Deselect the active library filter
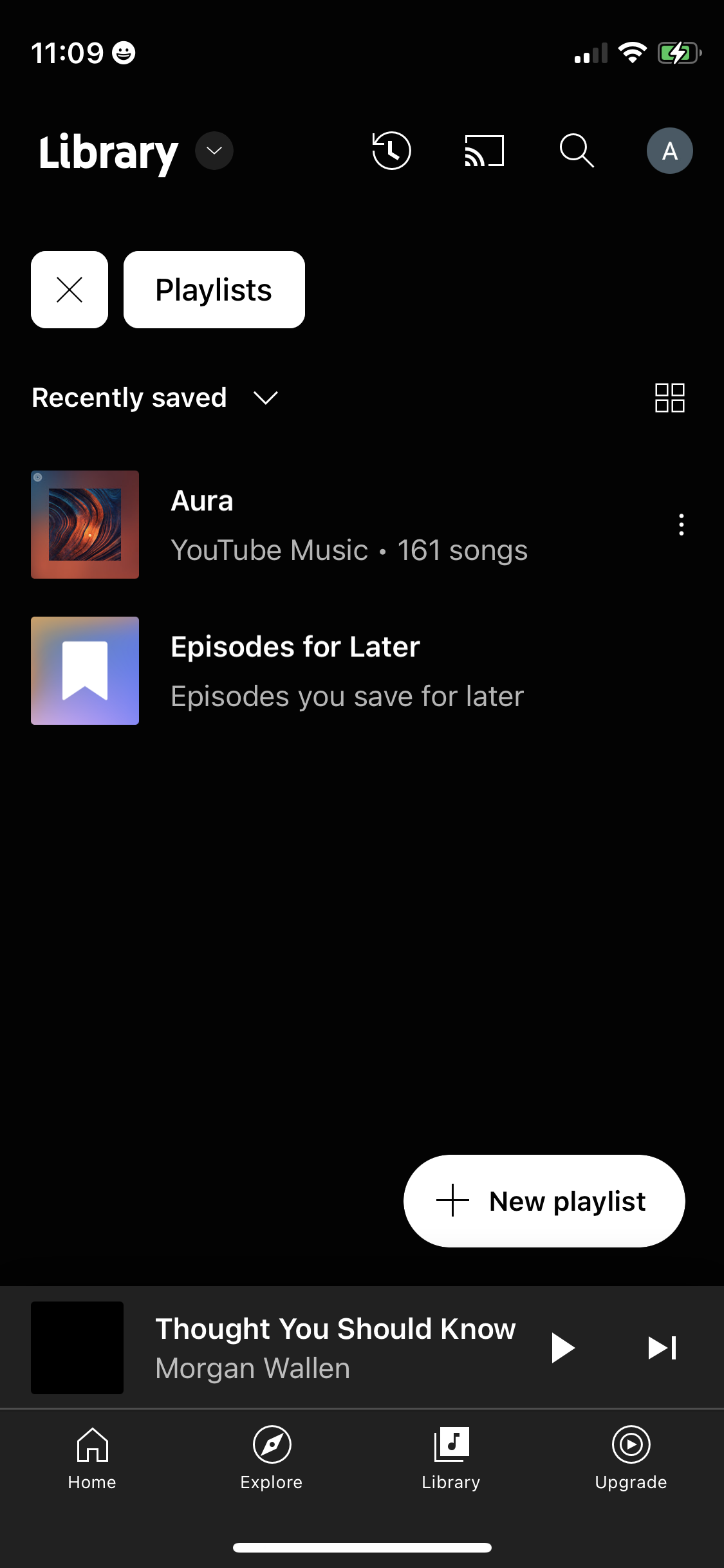The width and height of the screenshot is (724, 1568). (69, 289)
